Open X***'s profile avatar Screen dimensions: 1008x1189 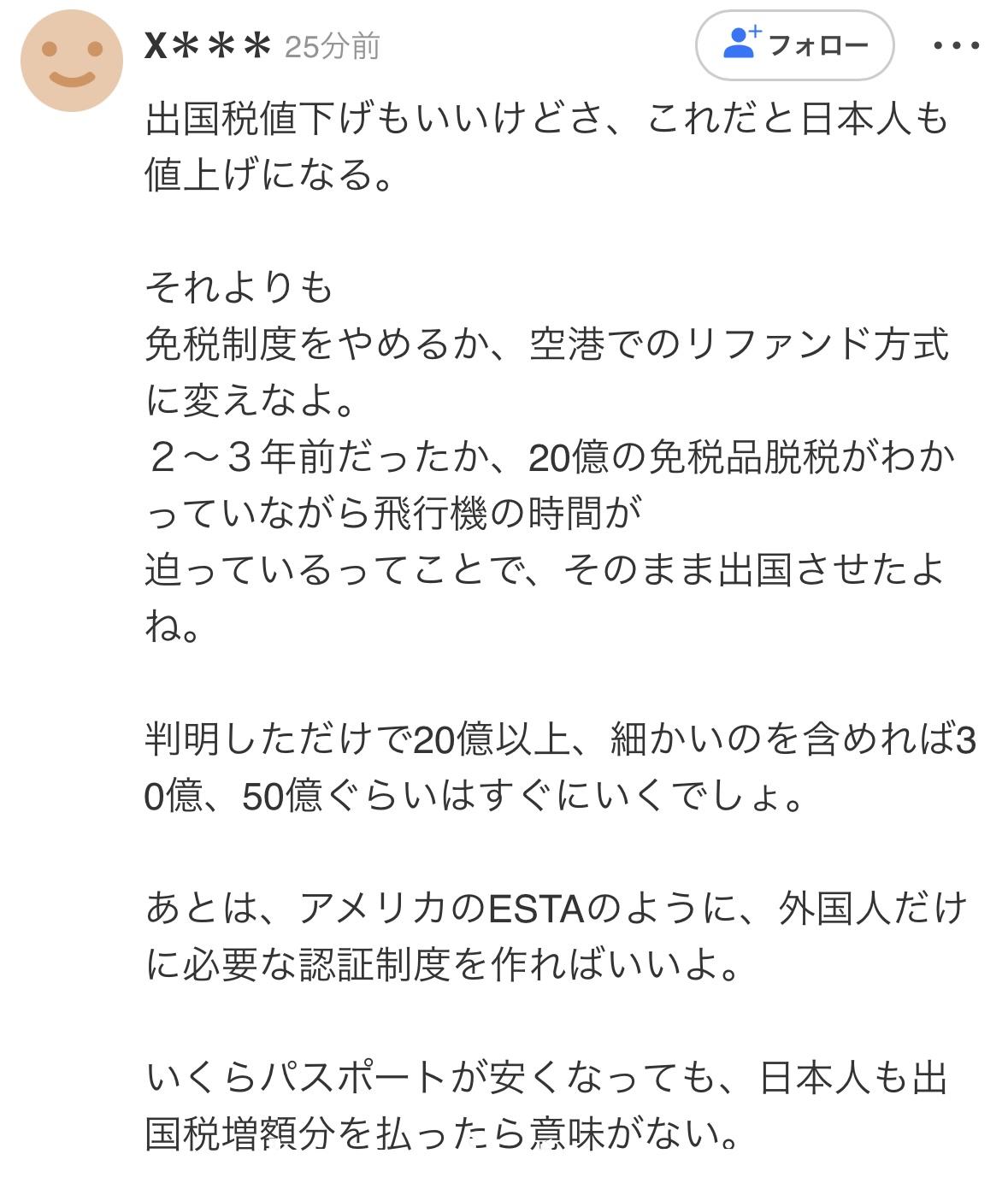pos(72,61)
